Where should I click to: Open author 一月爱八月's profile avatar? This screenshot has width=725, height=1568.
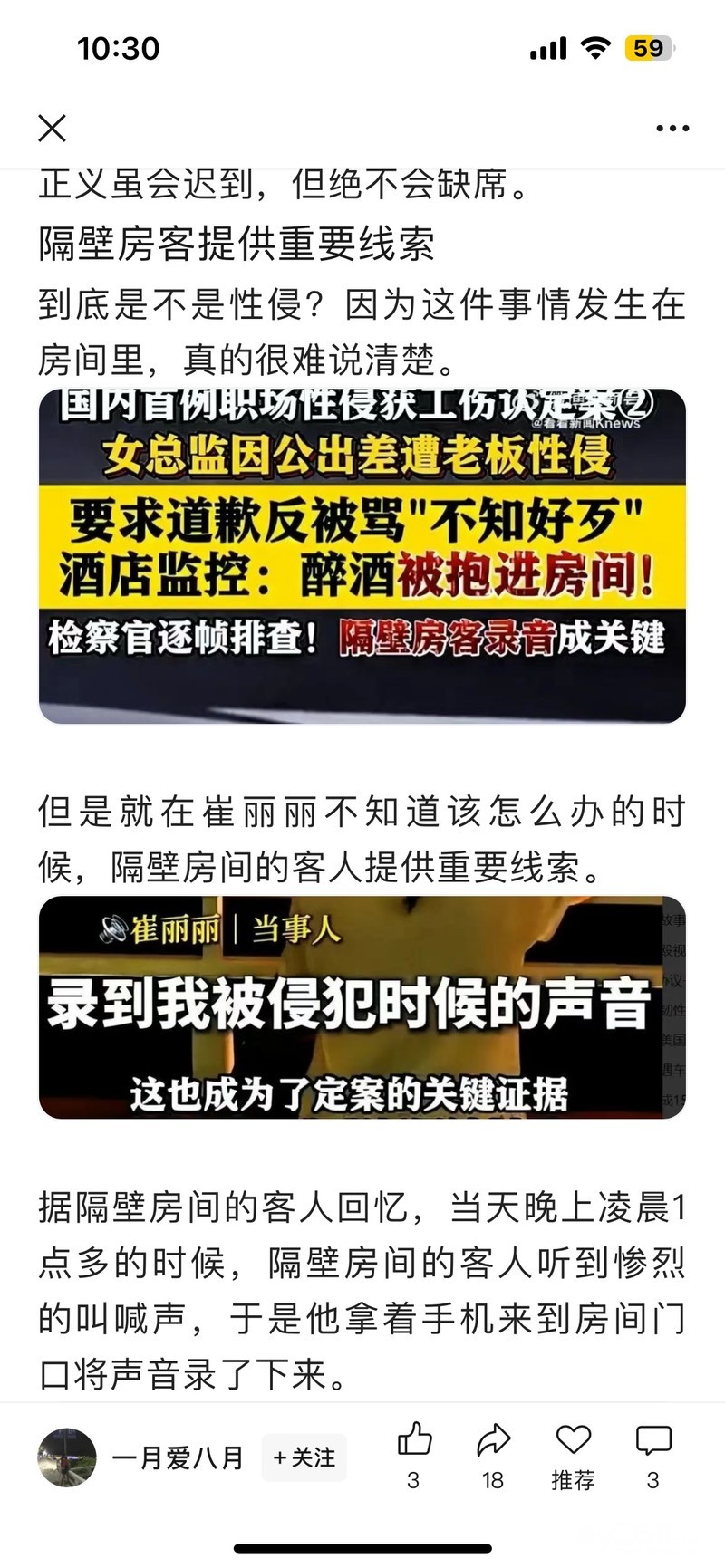point(67,1457)
